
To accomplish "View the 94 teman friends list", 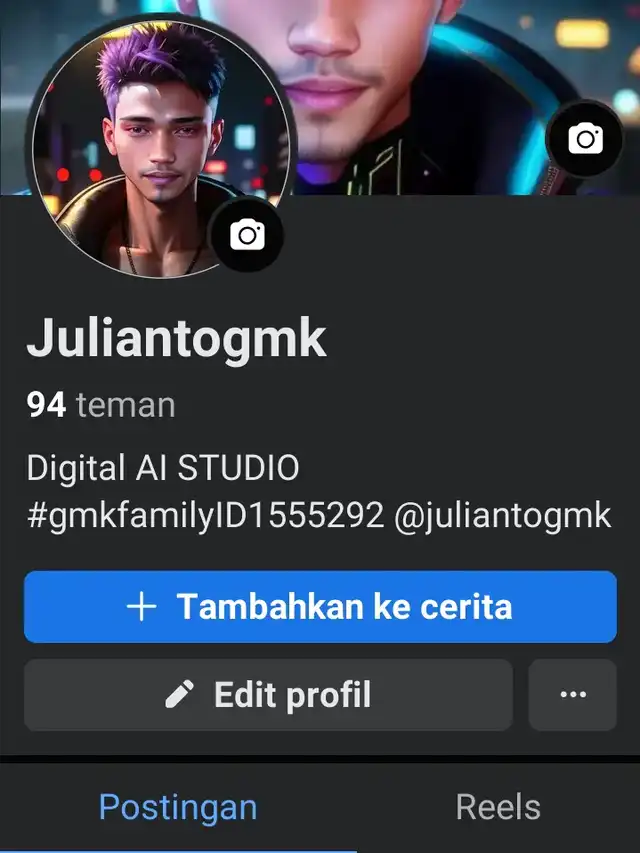I will [100, 405].
